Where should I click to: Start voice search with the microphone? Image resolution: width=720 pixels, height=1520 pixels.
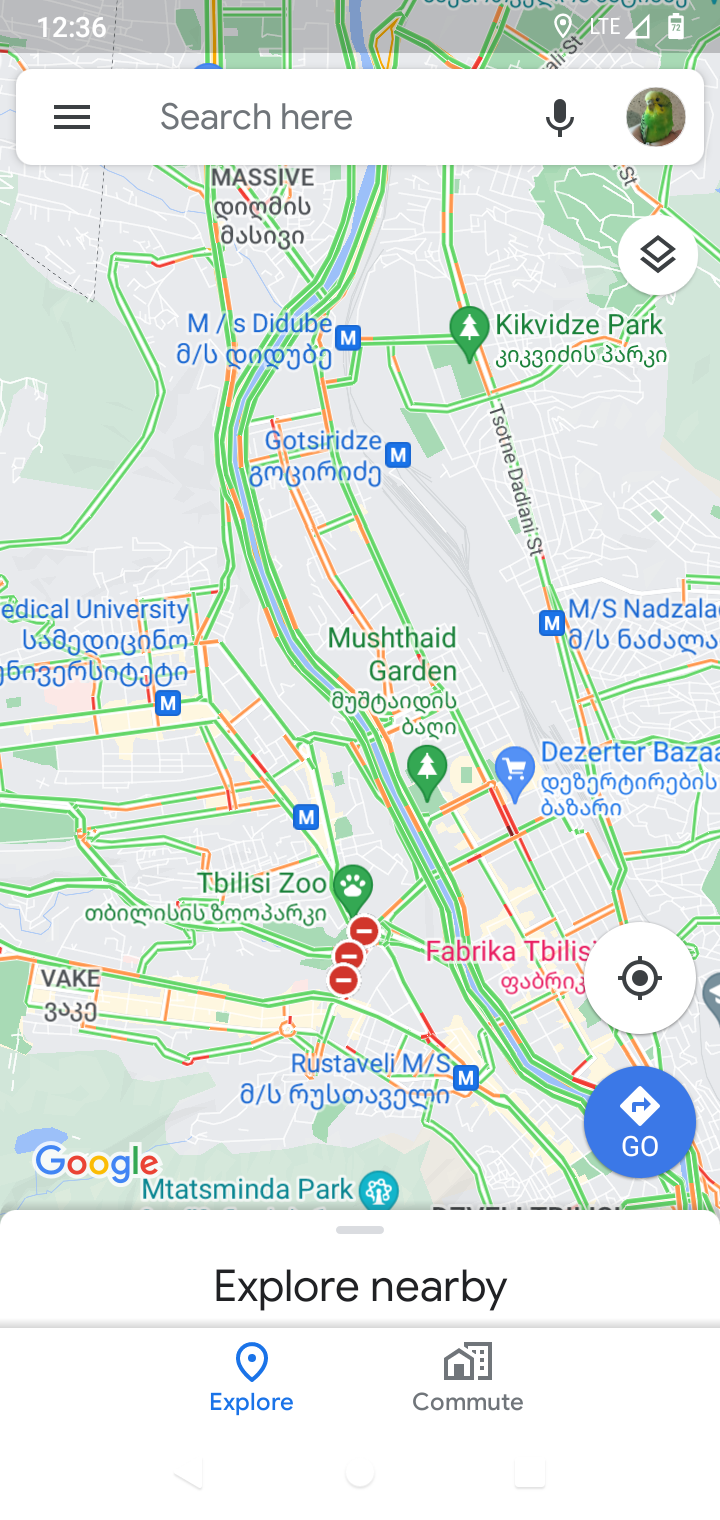[x=560, y=118]
